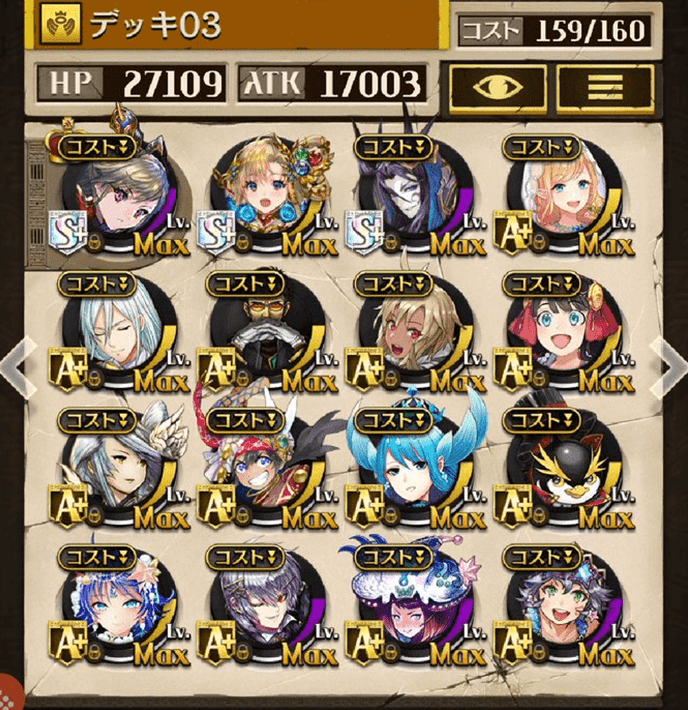Screen dimensions: 688x710
Task: Toggle the eye view button
Action: [x=497, y=85]
